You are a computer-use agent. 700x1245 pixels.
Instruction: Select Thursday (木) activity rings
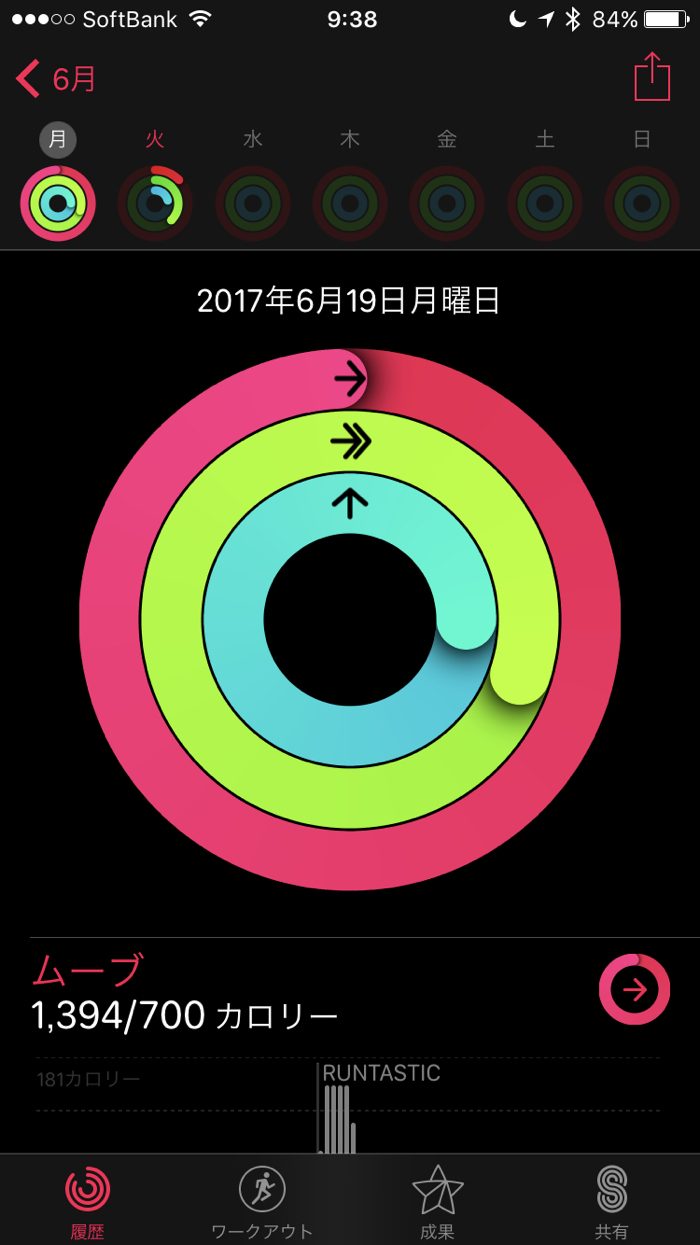(349, 203)
